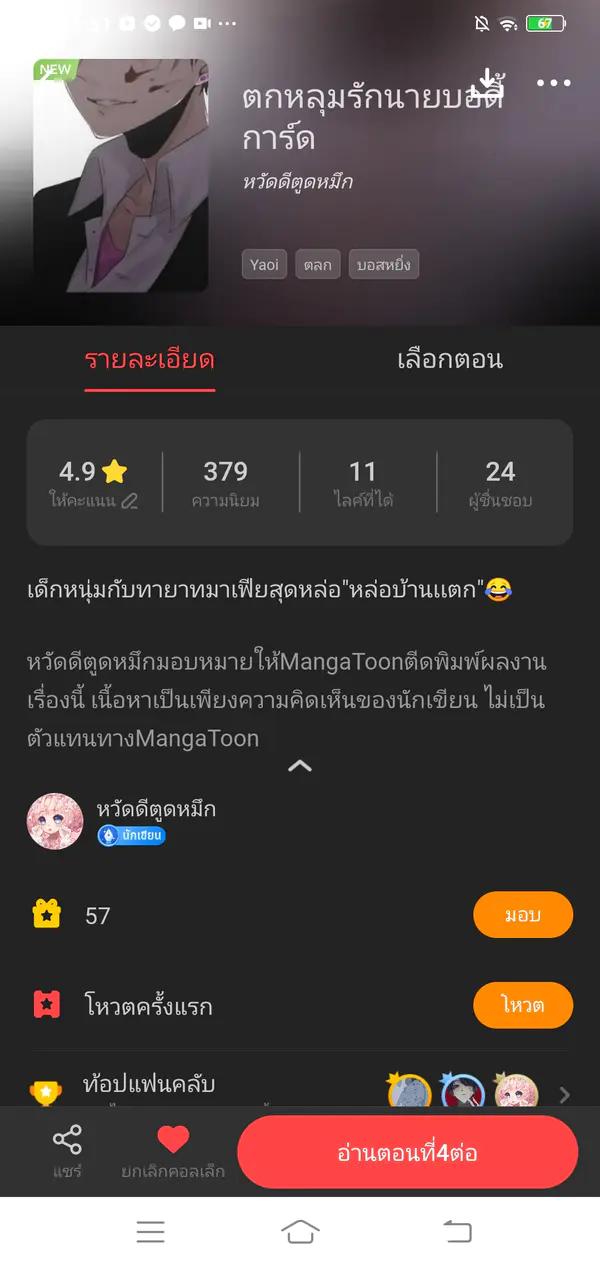Go back using the system back button
Image resolution: width=600 pixels, height=1267 pixels.
pos(457,1231)
